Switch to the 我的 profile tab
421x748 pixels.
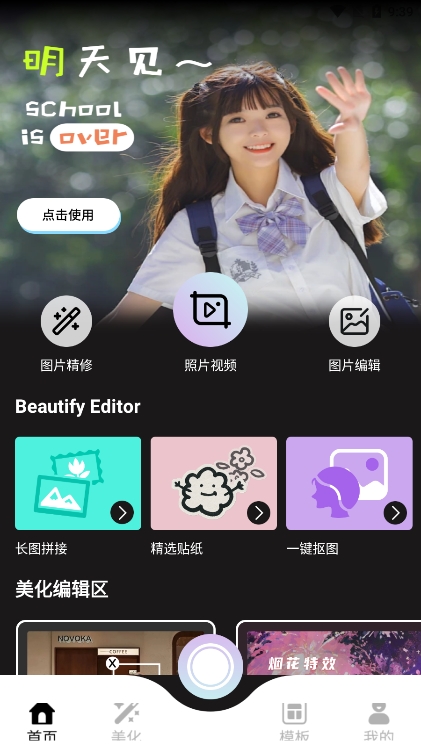pos(379,722)
